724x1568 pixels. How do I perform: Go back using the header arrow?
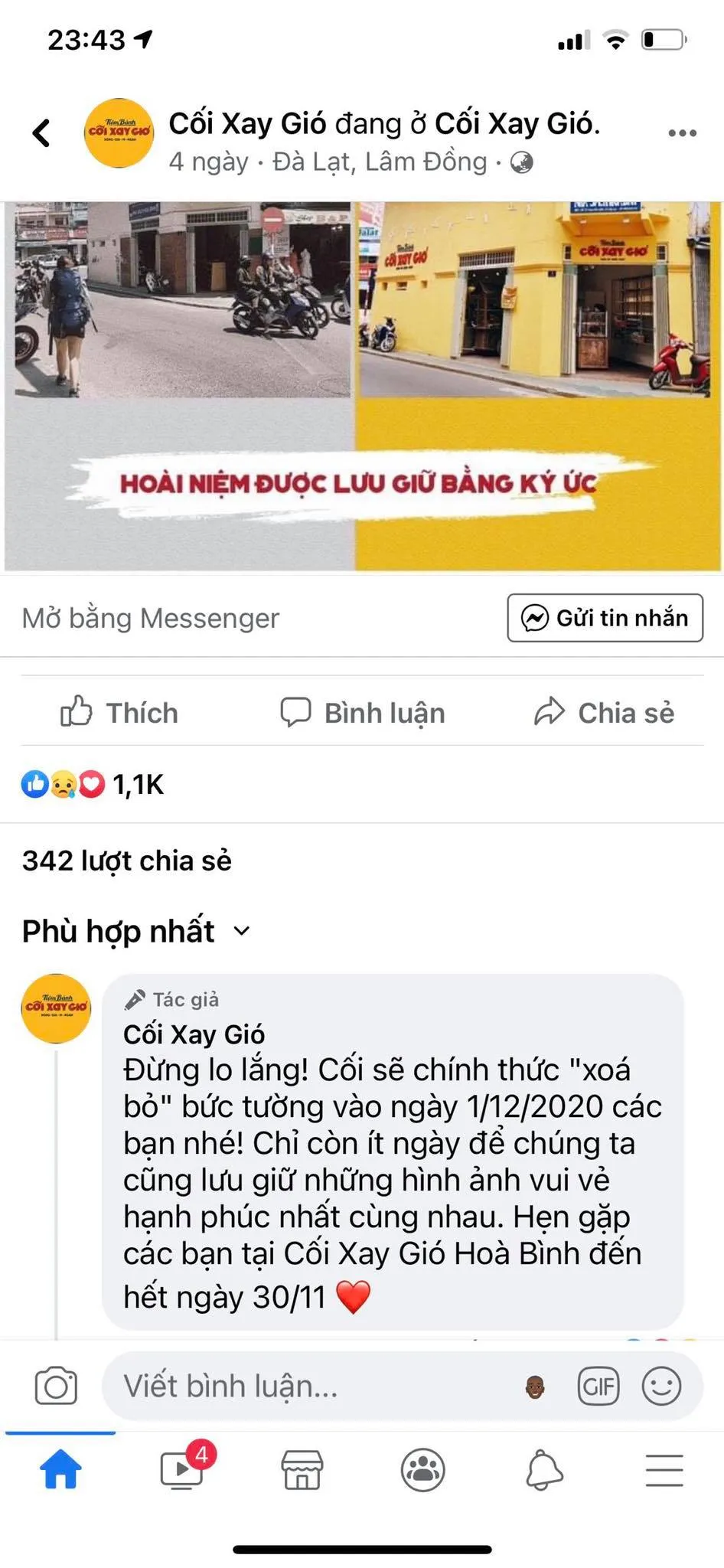tap(41, 132)
